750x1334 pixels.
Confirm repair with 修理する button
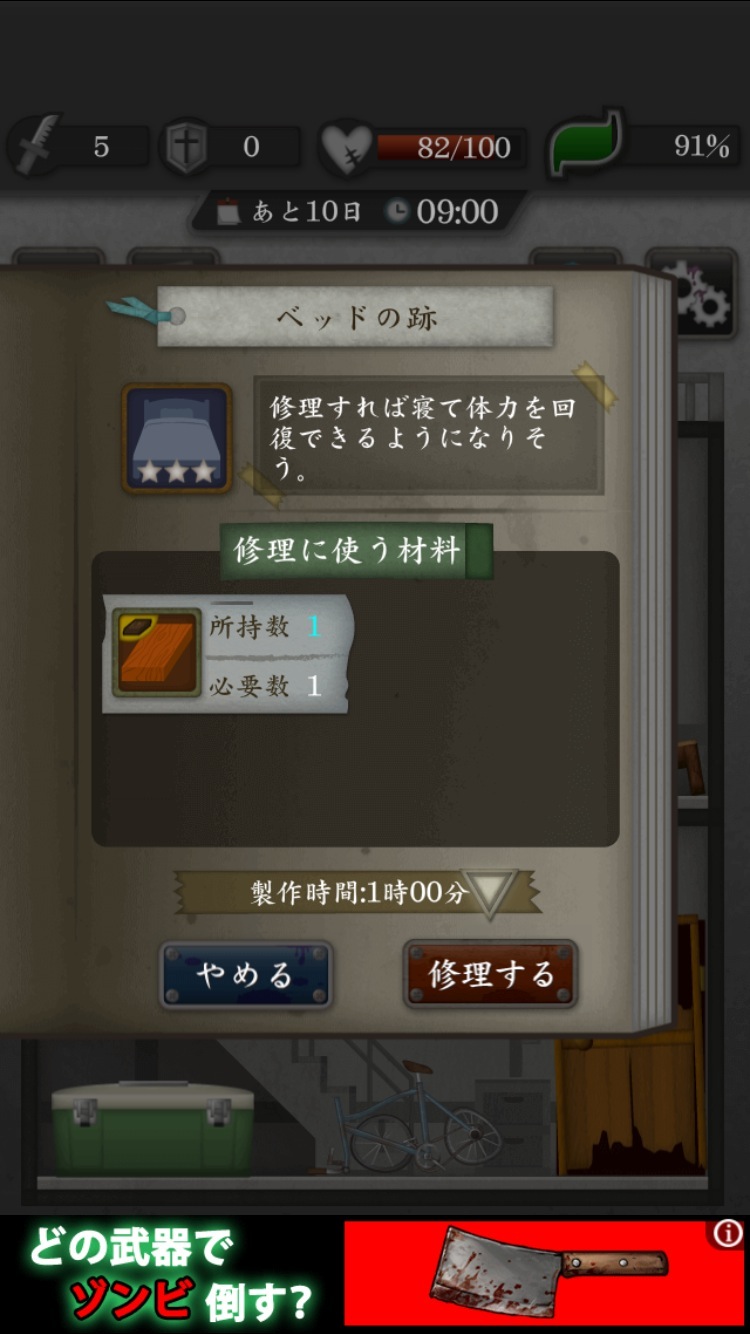tap(490, 975)
